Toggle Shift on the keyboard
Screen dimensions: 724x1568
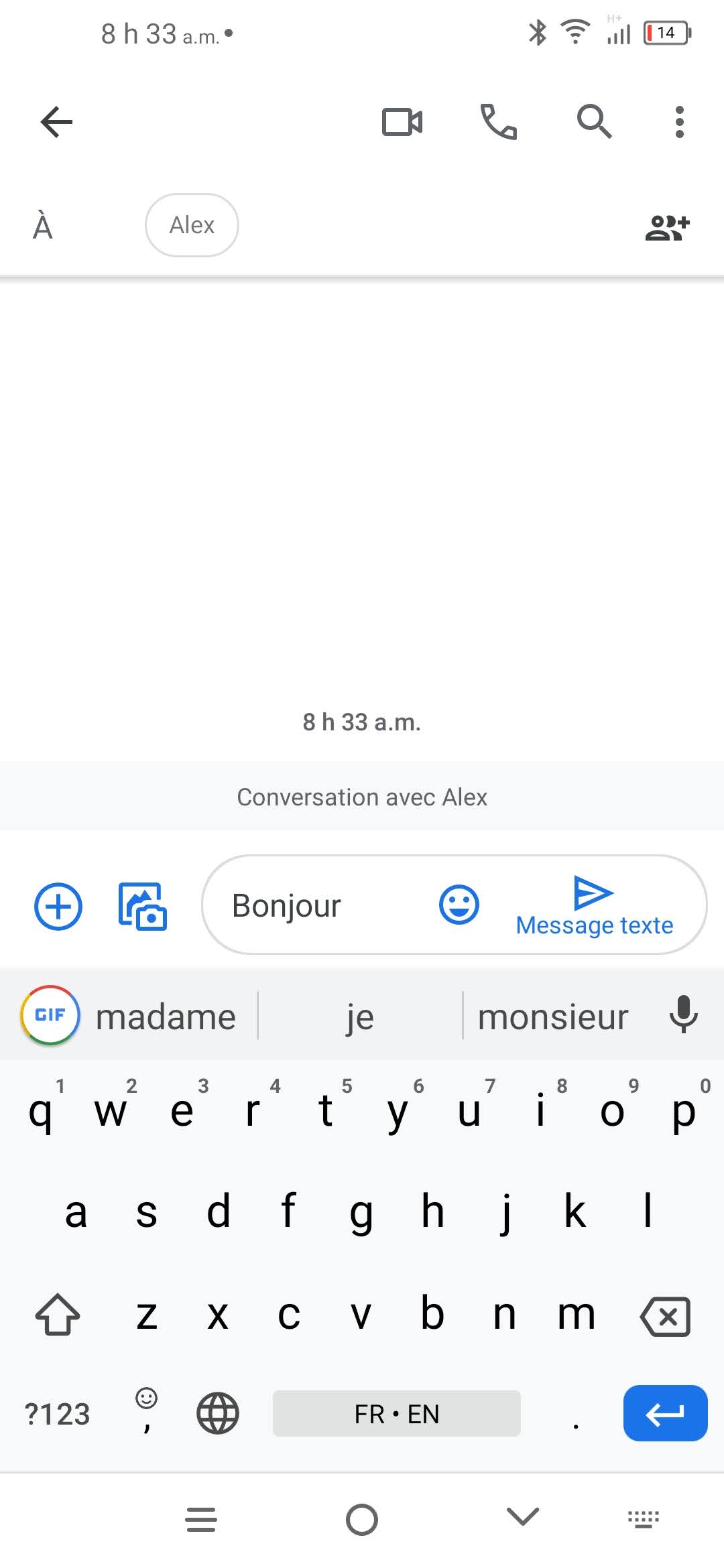(x=57, y=1314)
